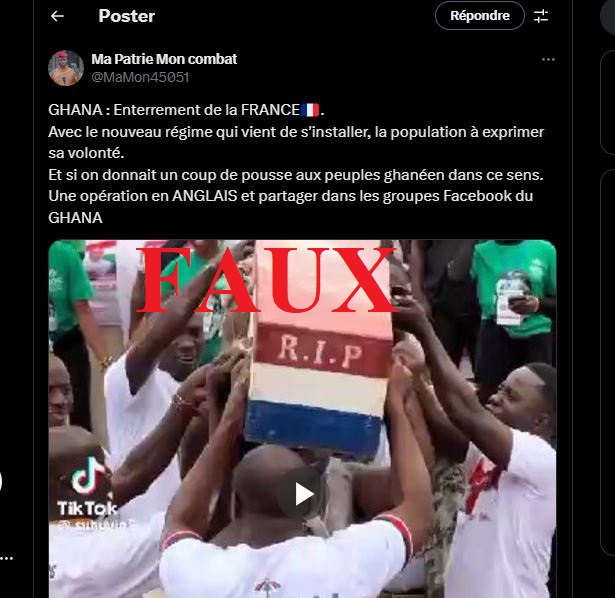
Task: Open the @MaMon45051 profile link
Action: click(140, 77)
